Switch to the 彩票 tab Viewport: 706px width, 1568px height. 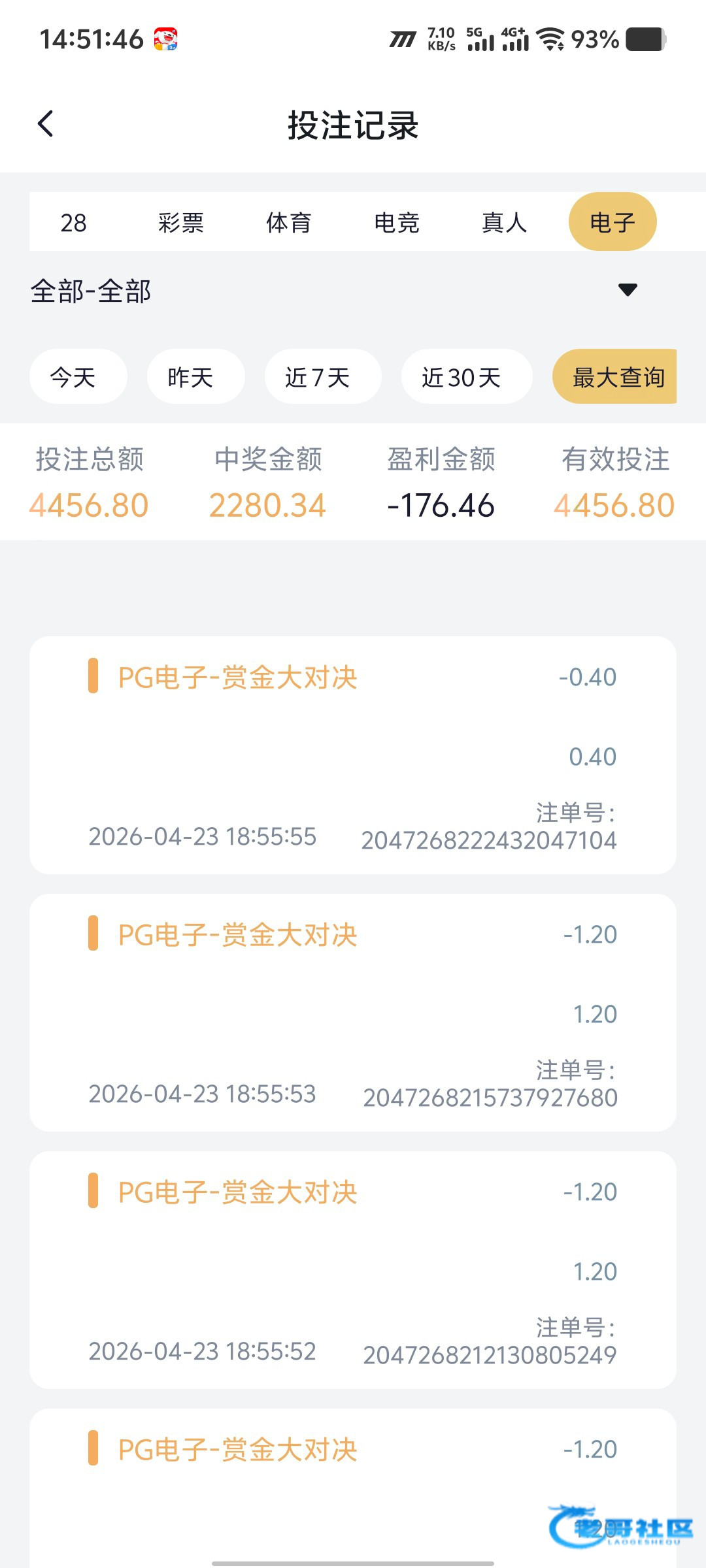180,222
